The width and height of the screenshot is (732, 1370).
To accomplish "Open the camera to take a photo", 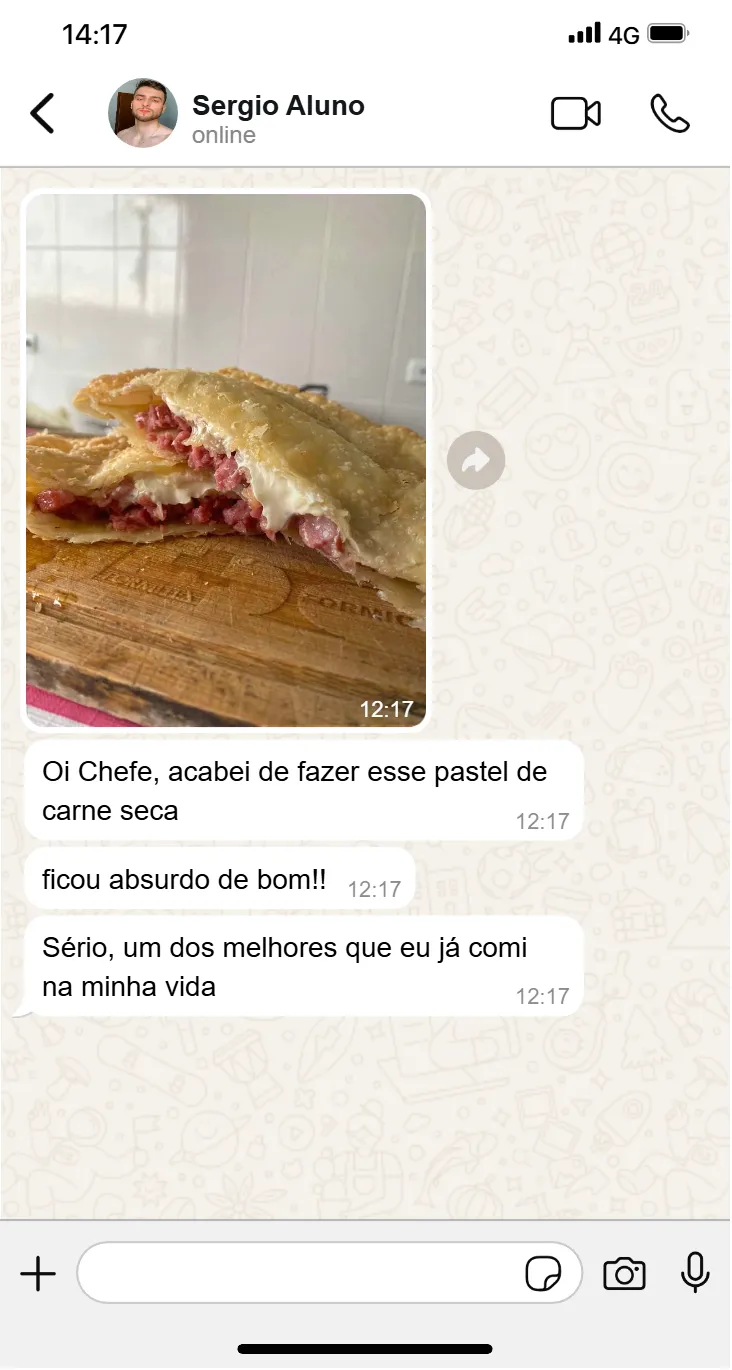I will [624, 1274].
